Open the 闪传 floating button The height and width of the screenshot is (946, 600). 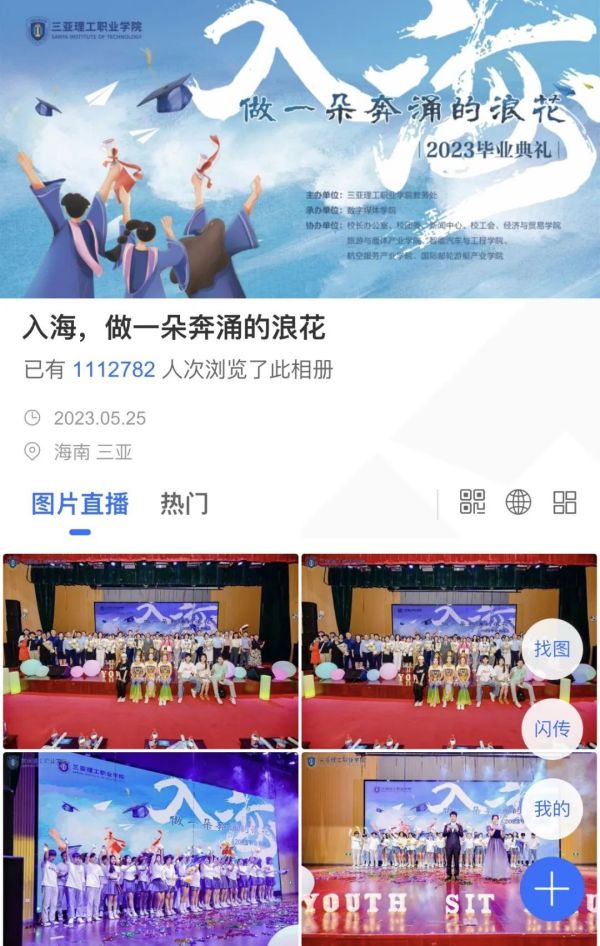pyautogui.click(x=551, y=729)
